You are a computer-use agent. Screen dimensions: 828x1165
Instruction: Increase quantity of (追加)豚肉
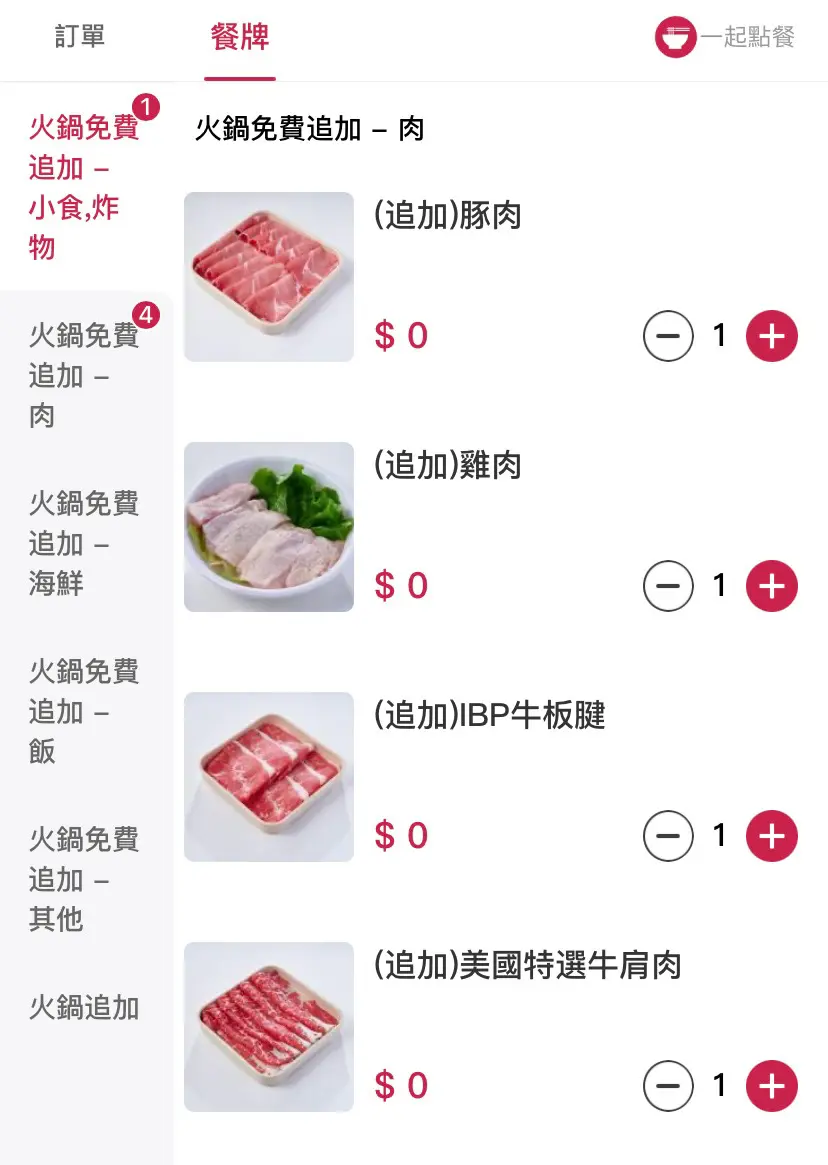[x=772, y=336]
